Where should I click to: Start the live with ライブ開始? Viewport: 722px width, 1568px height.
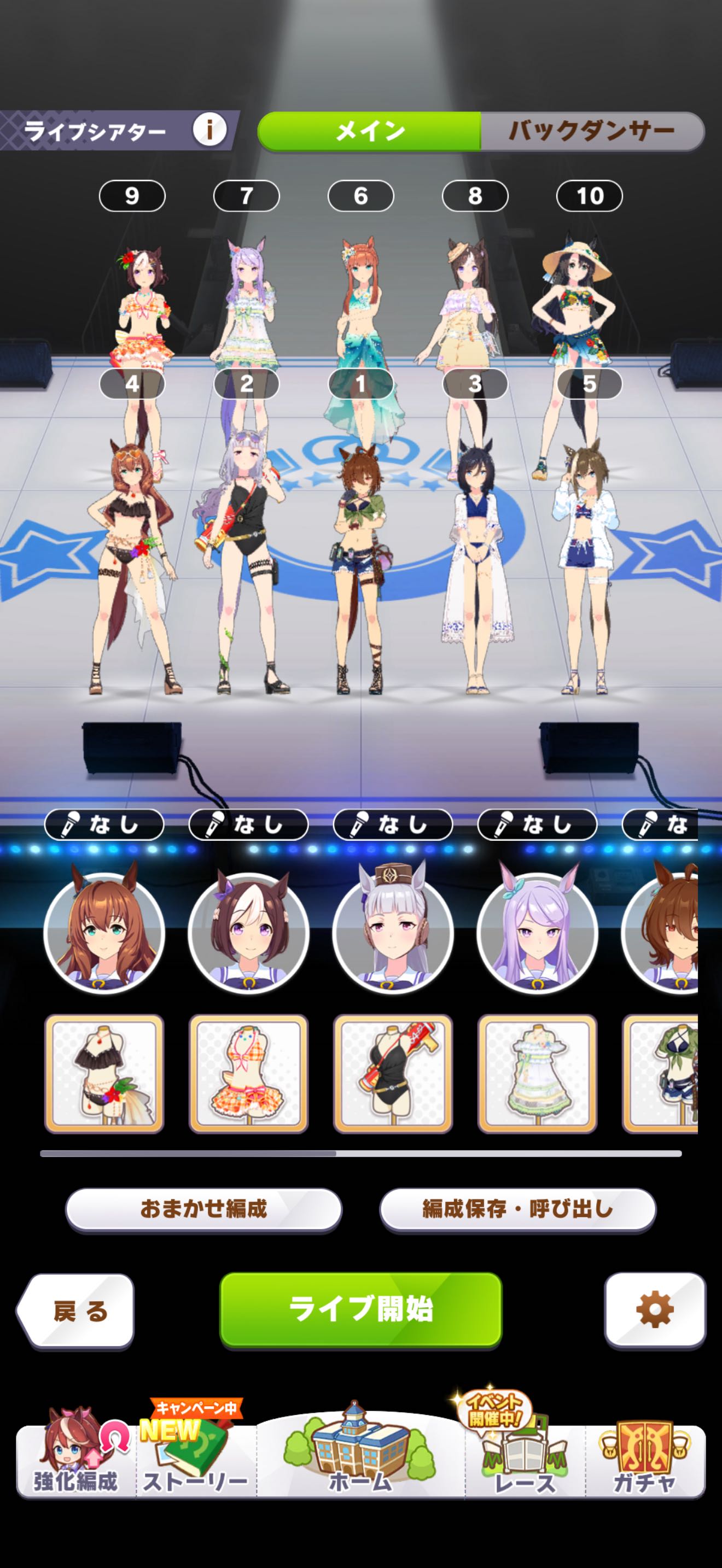pos(360,1309)
